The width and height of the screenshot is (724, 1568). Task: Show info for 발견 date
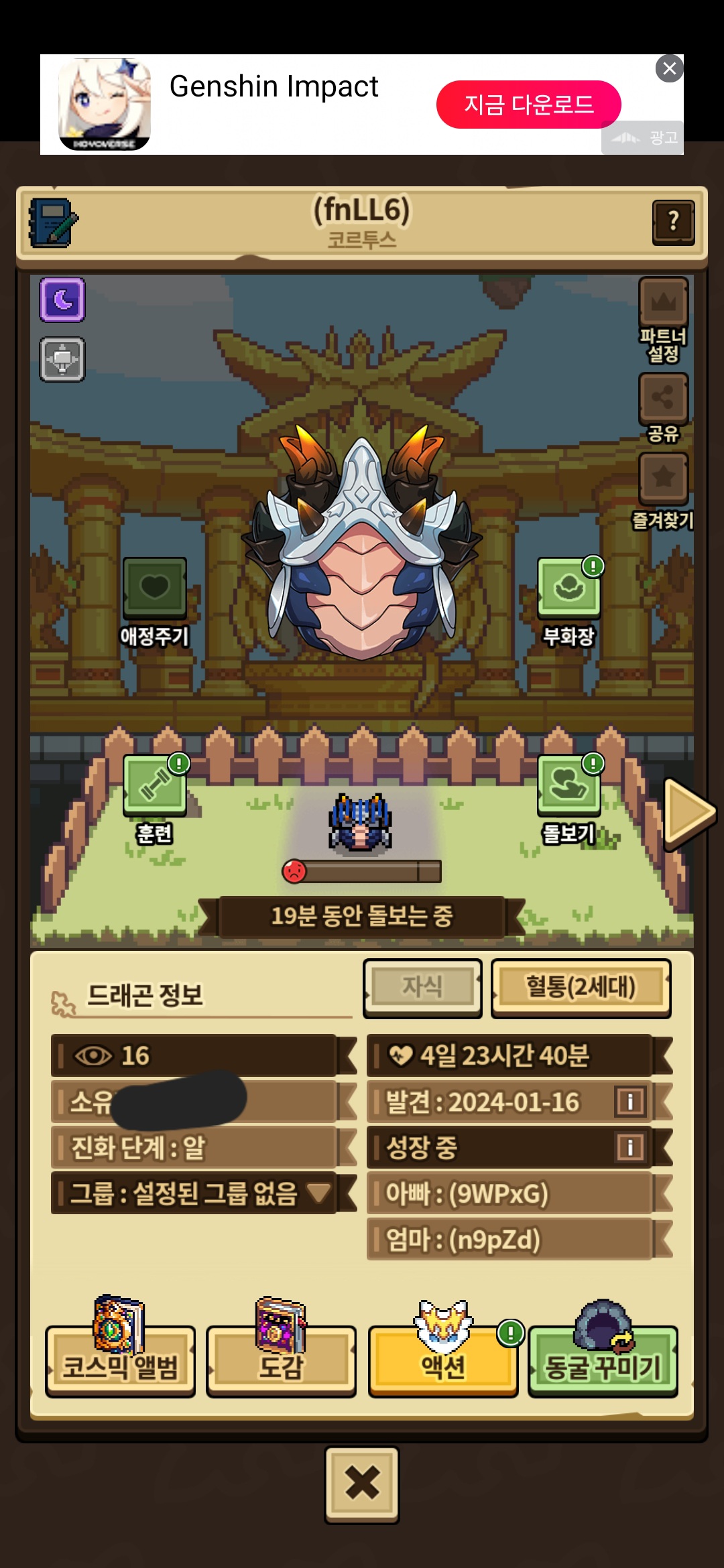(629, 1102)
